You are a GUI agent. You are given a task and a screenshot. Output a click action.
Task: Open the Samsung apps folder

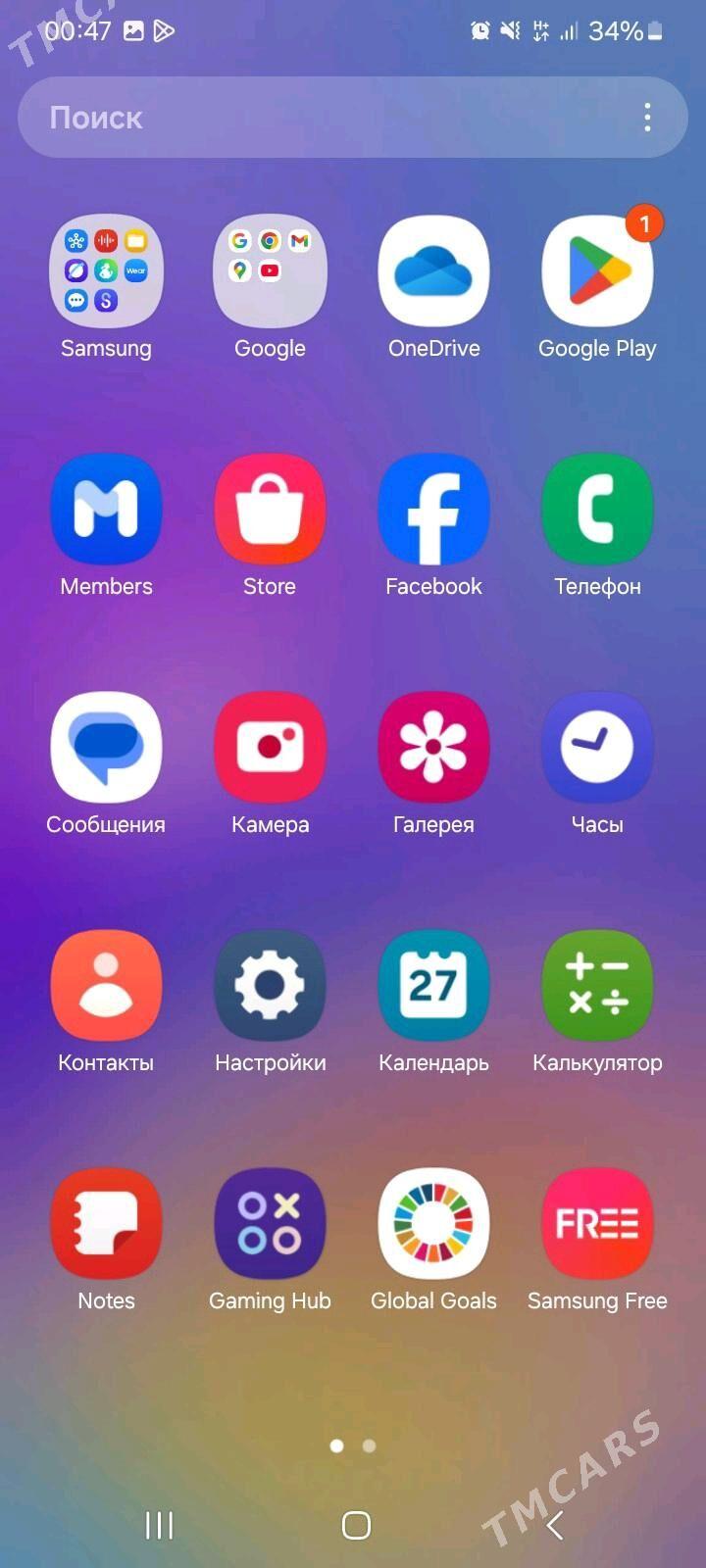coord(106,271)
